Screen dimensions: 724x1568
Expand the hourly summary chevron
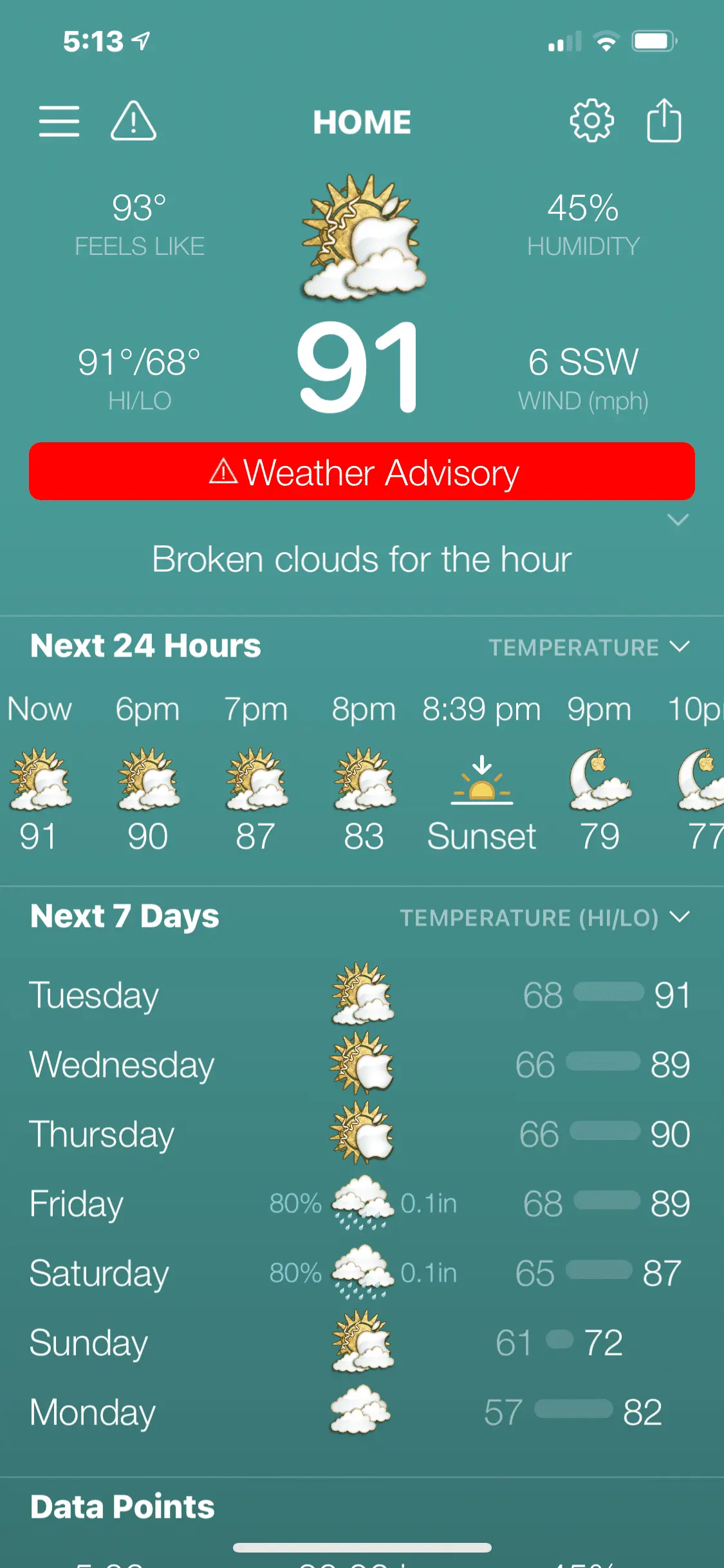pyautogui.click(x=678, y=519)
